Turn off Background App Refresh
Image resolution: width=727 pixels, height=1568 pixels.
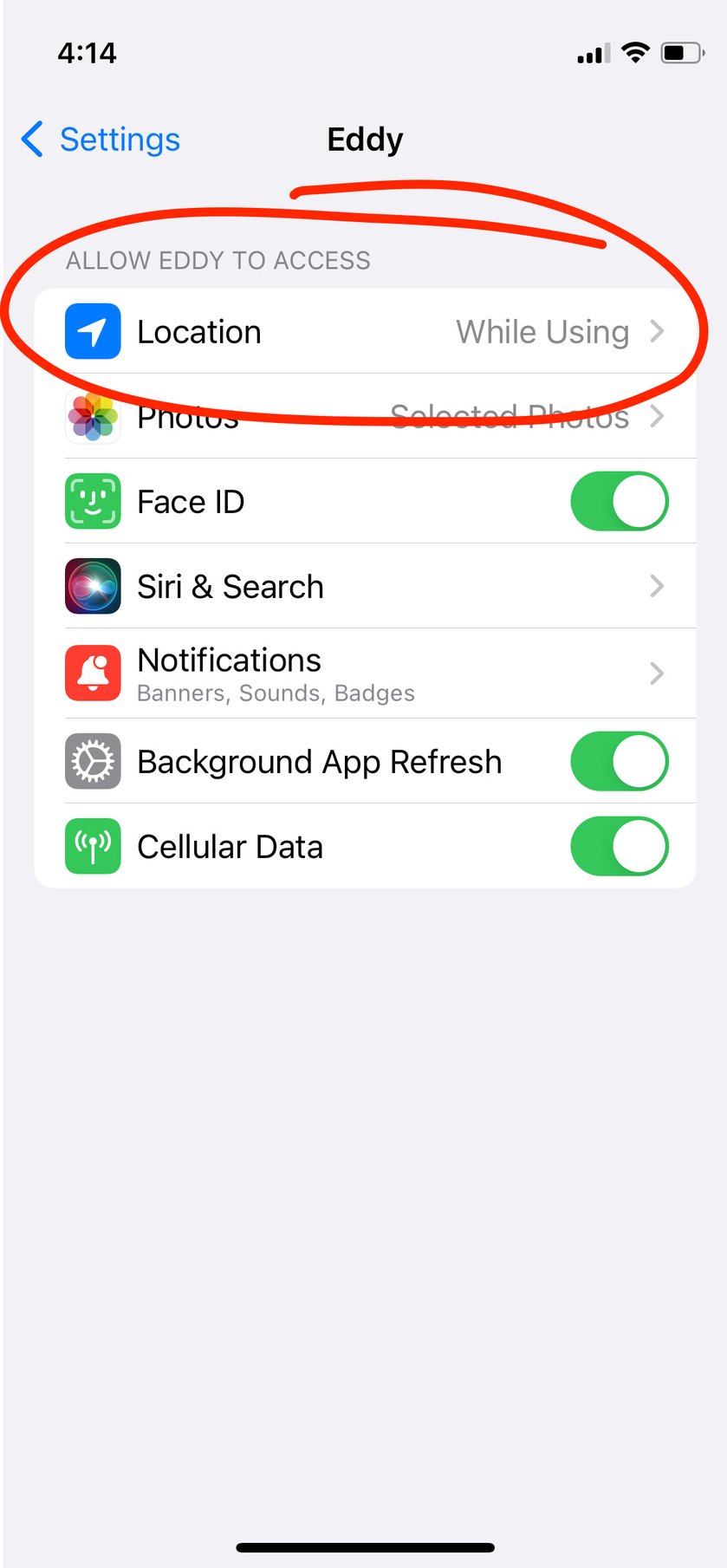[x=619, y=761]
